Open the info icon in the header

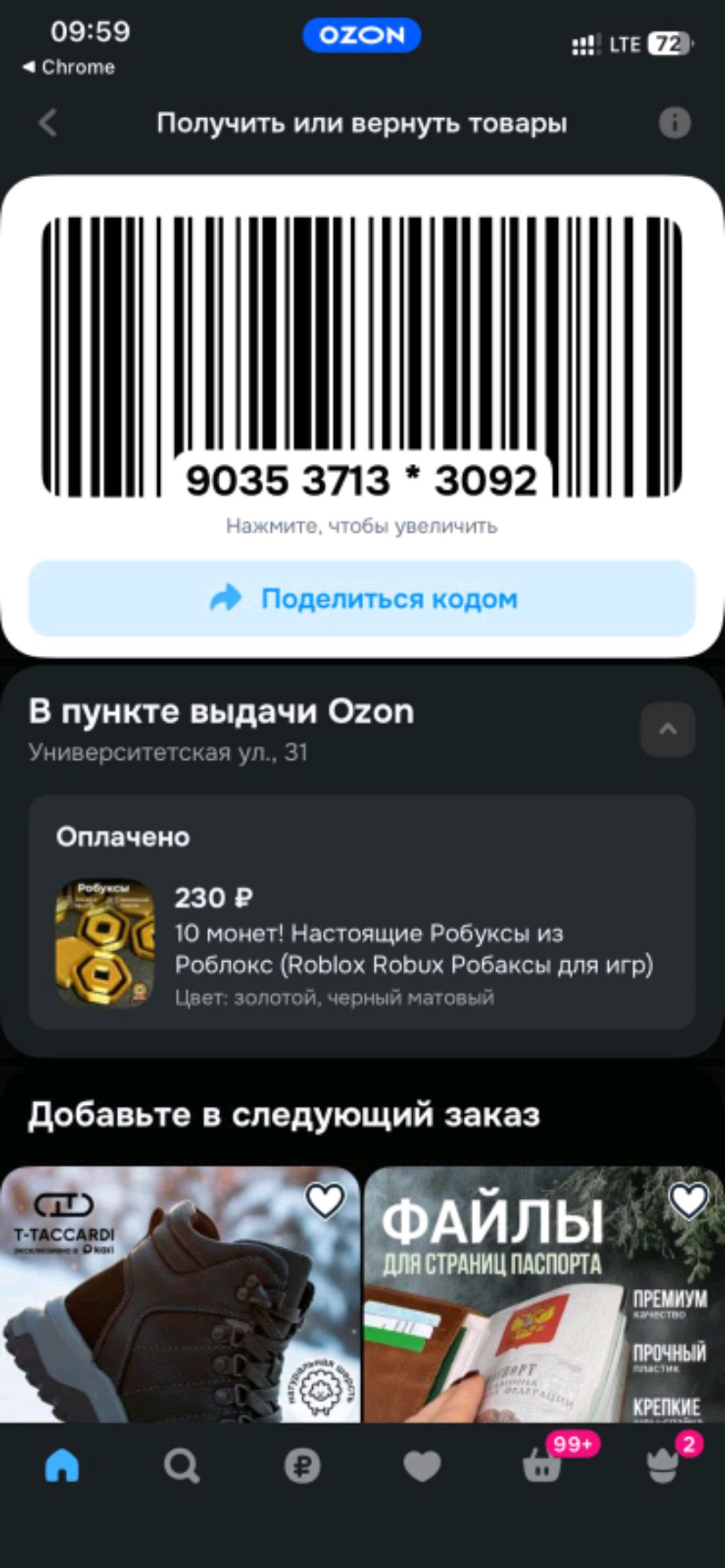[674, 123]
